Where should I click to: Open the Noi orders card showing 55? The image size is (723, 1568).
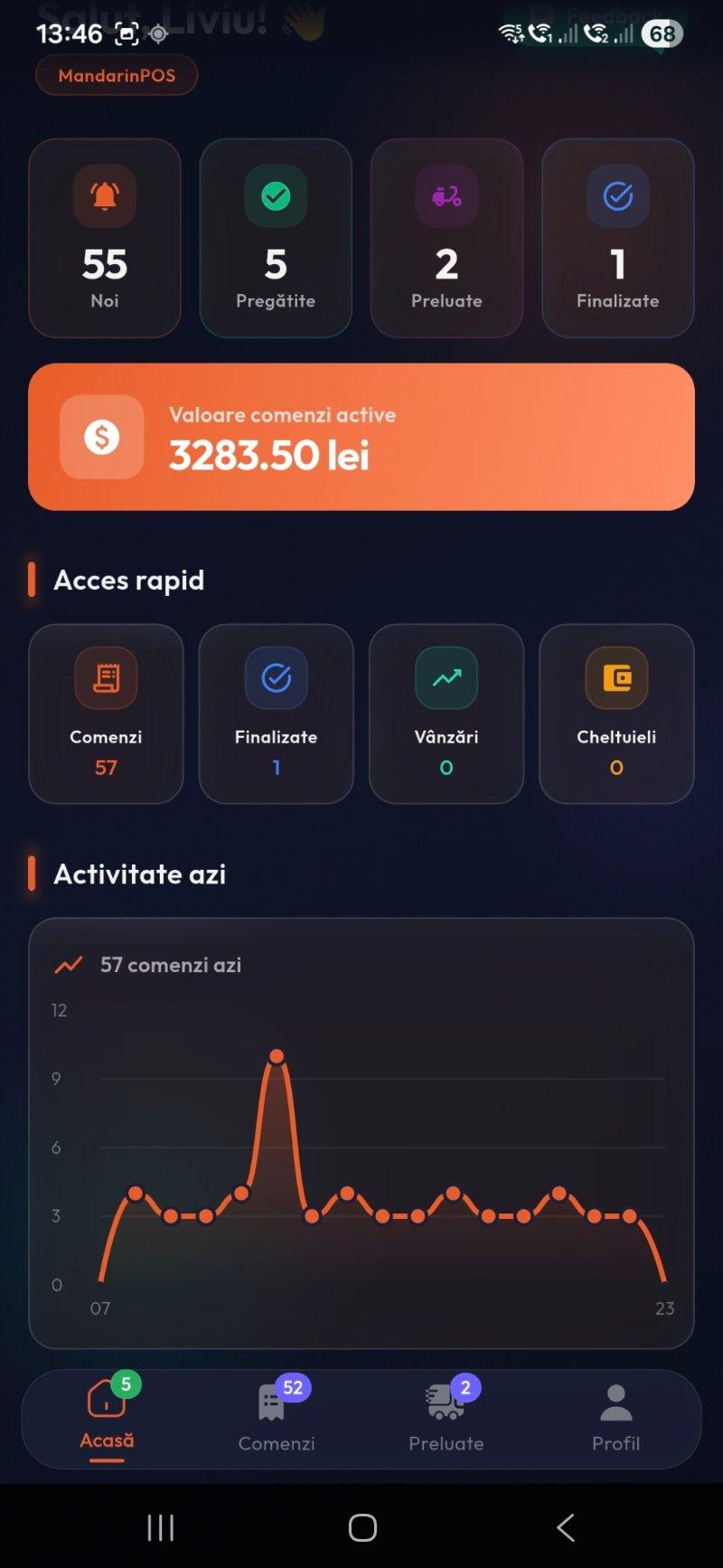(105, 239)
